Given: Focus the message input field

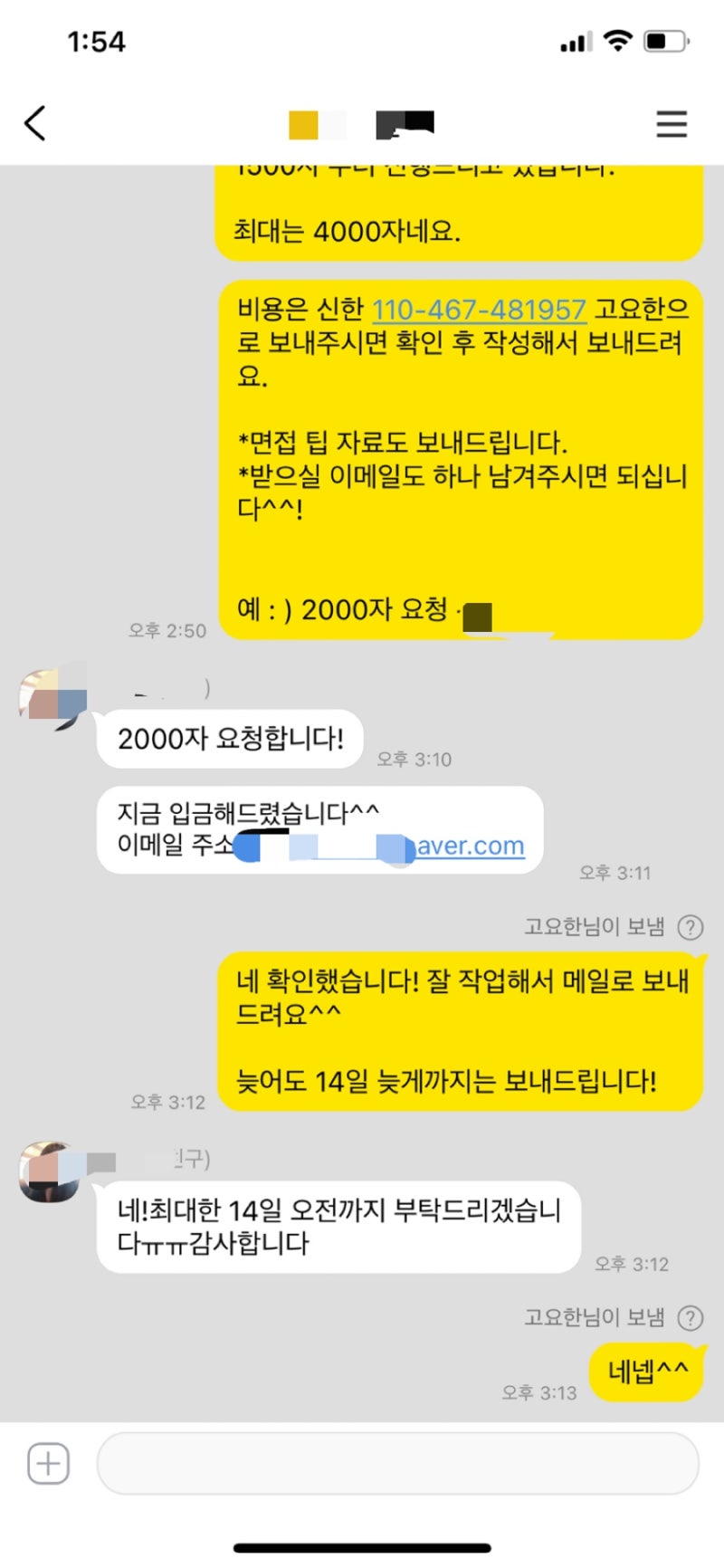Looking at the screenshot, I should pos(398,1463).
